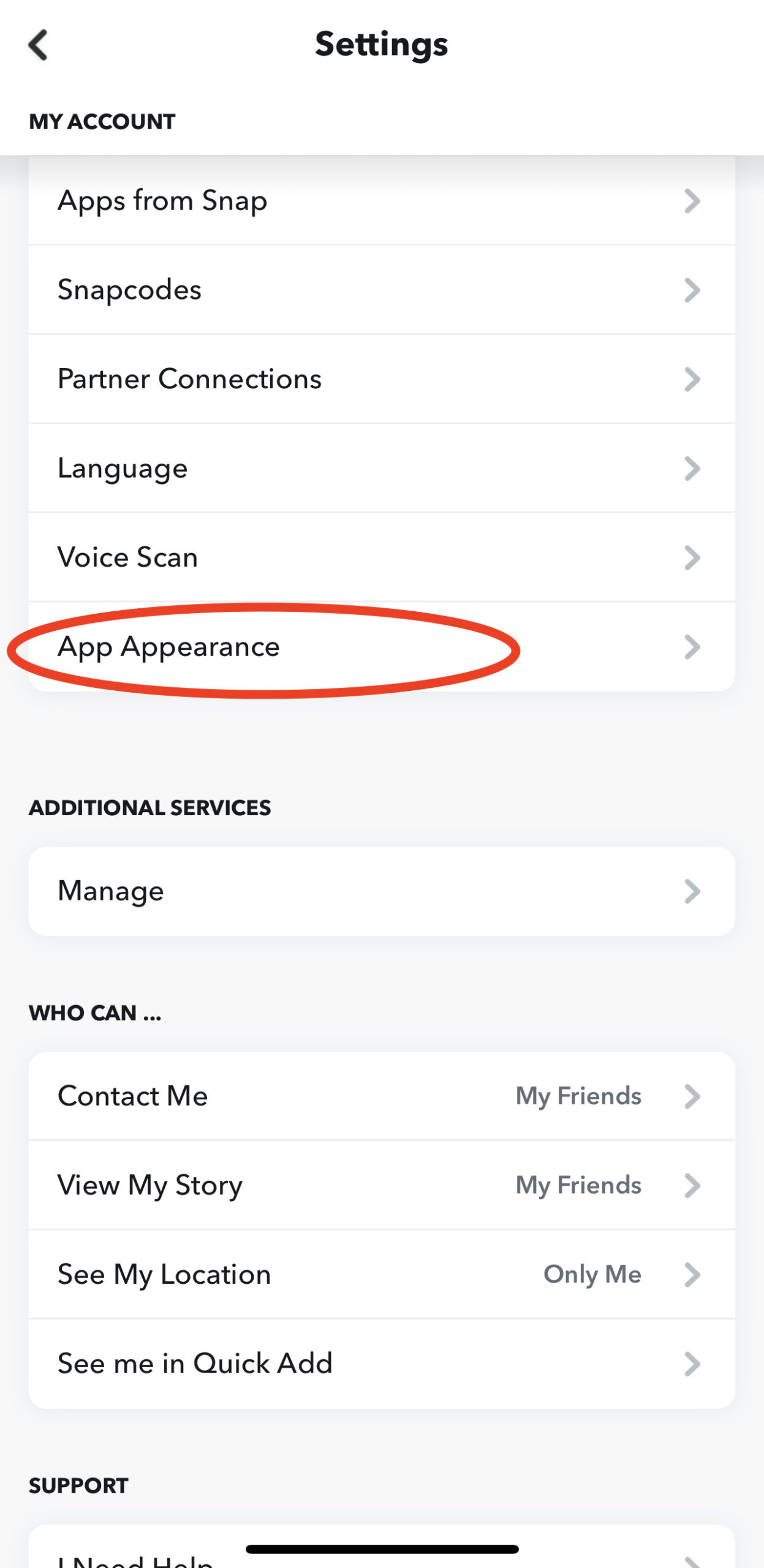Select who can Contact Me

[382, 1096]
